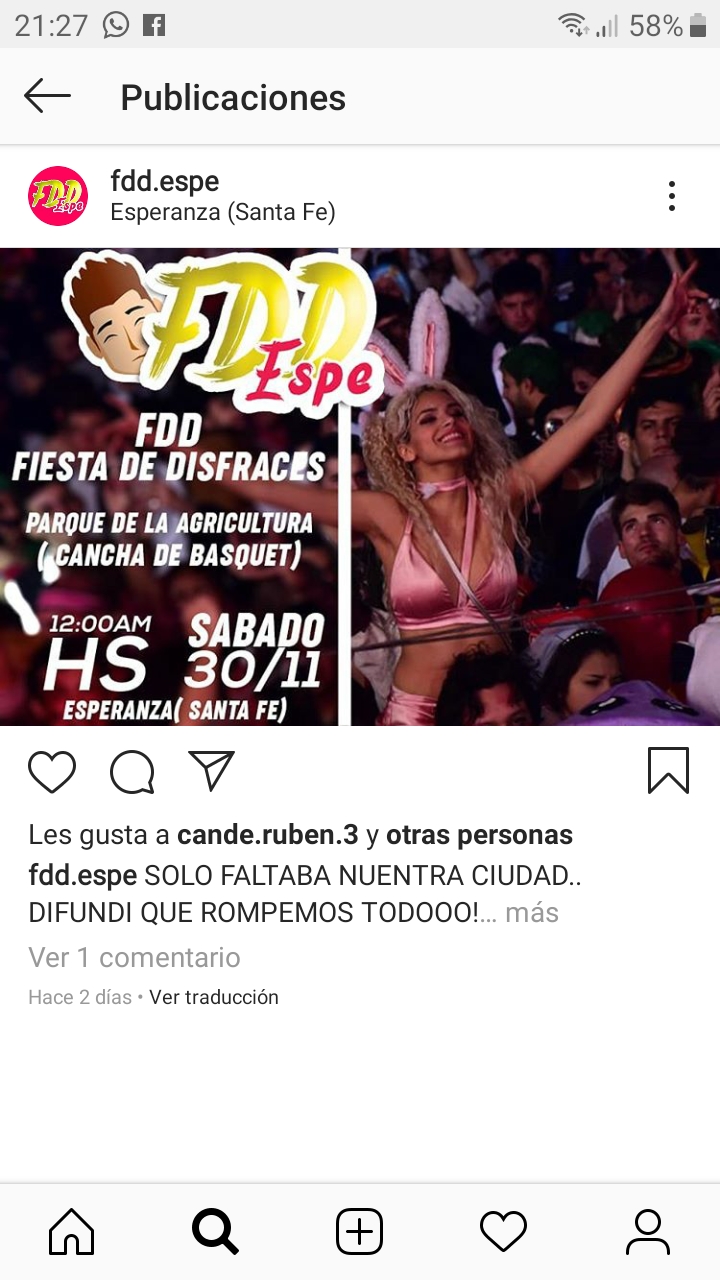Open the Esperanza (Santa Fe) location
This screenshot has height=1280, width=720.
[x=222, y=212]
